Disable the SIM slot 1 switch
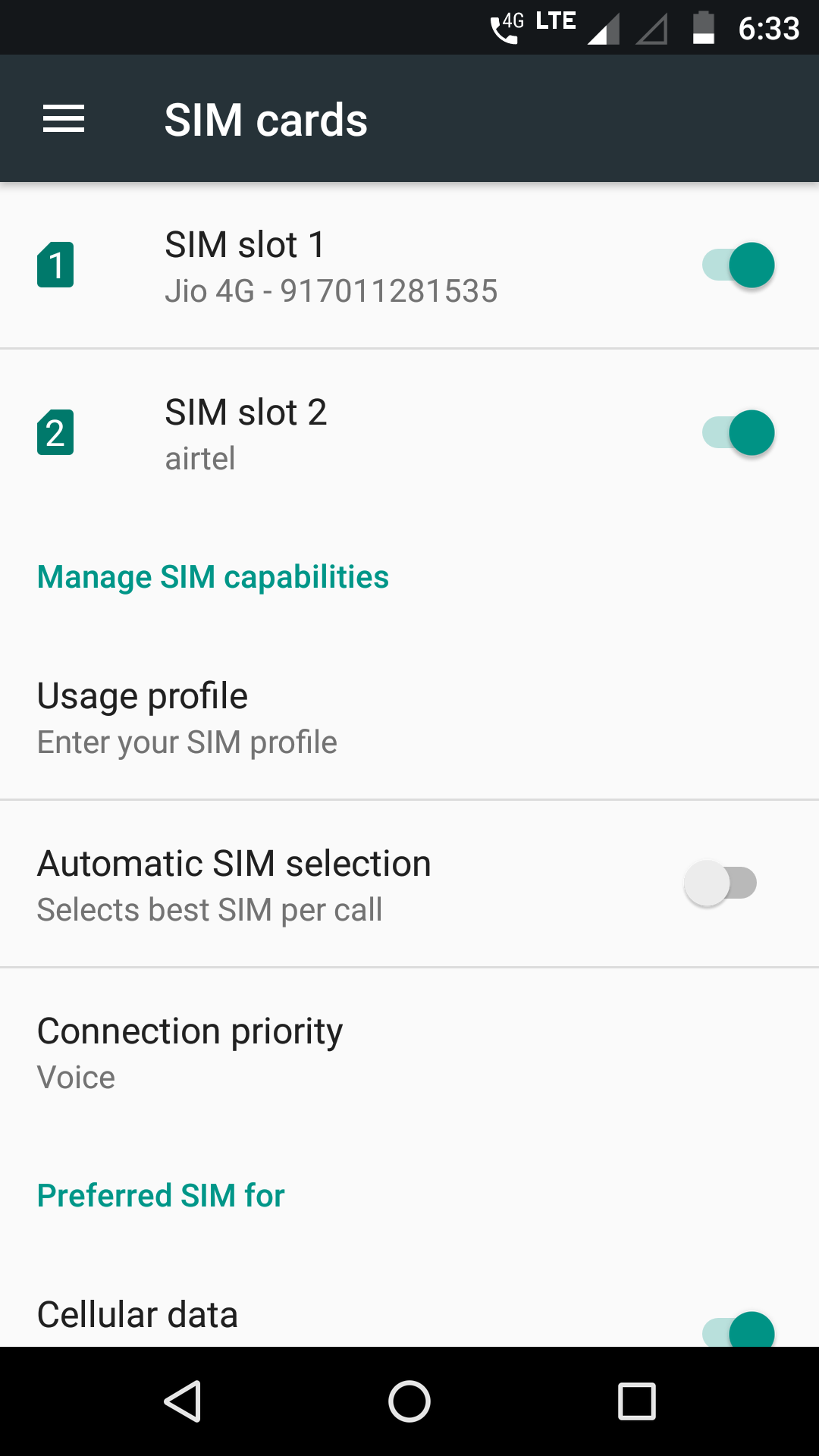 tap(738, 265)
